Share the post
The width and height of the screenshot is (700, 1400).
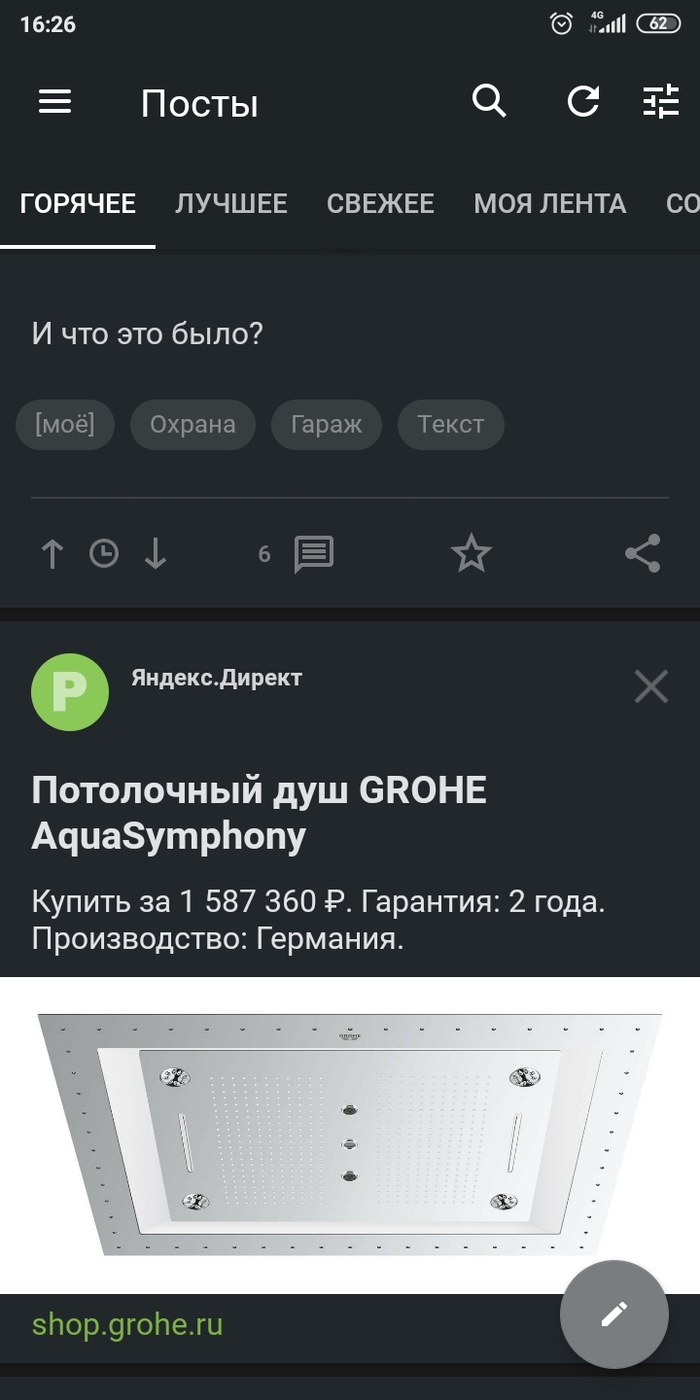(642, 554)
